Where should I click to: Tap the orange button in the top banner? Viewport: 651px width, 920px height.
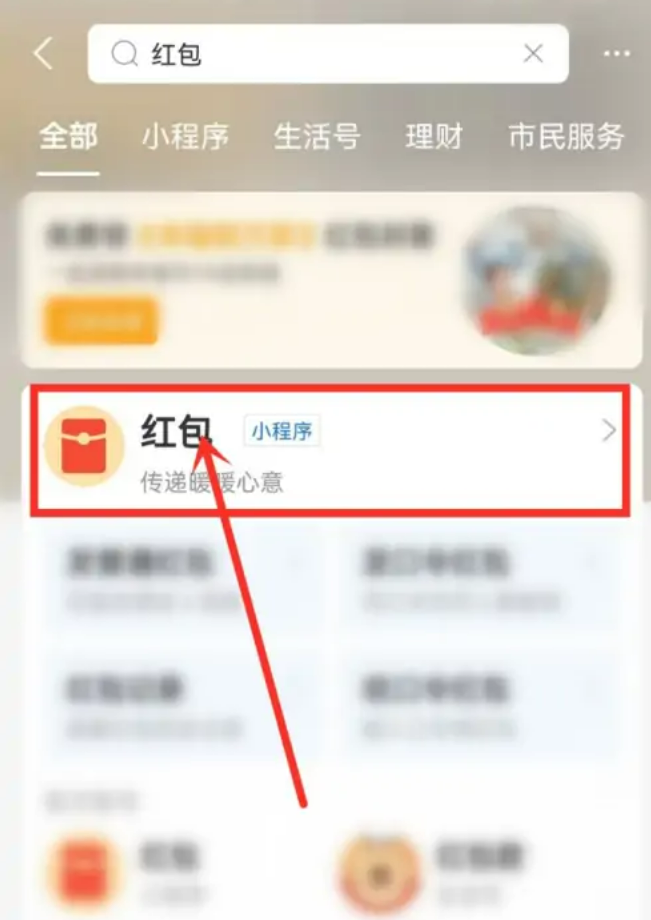click(x=100, y=320)
